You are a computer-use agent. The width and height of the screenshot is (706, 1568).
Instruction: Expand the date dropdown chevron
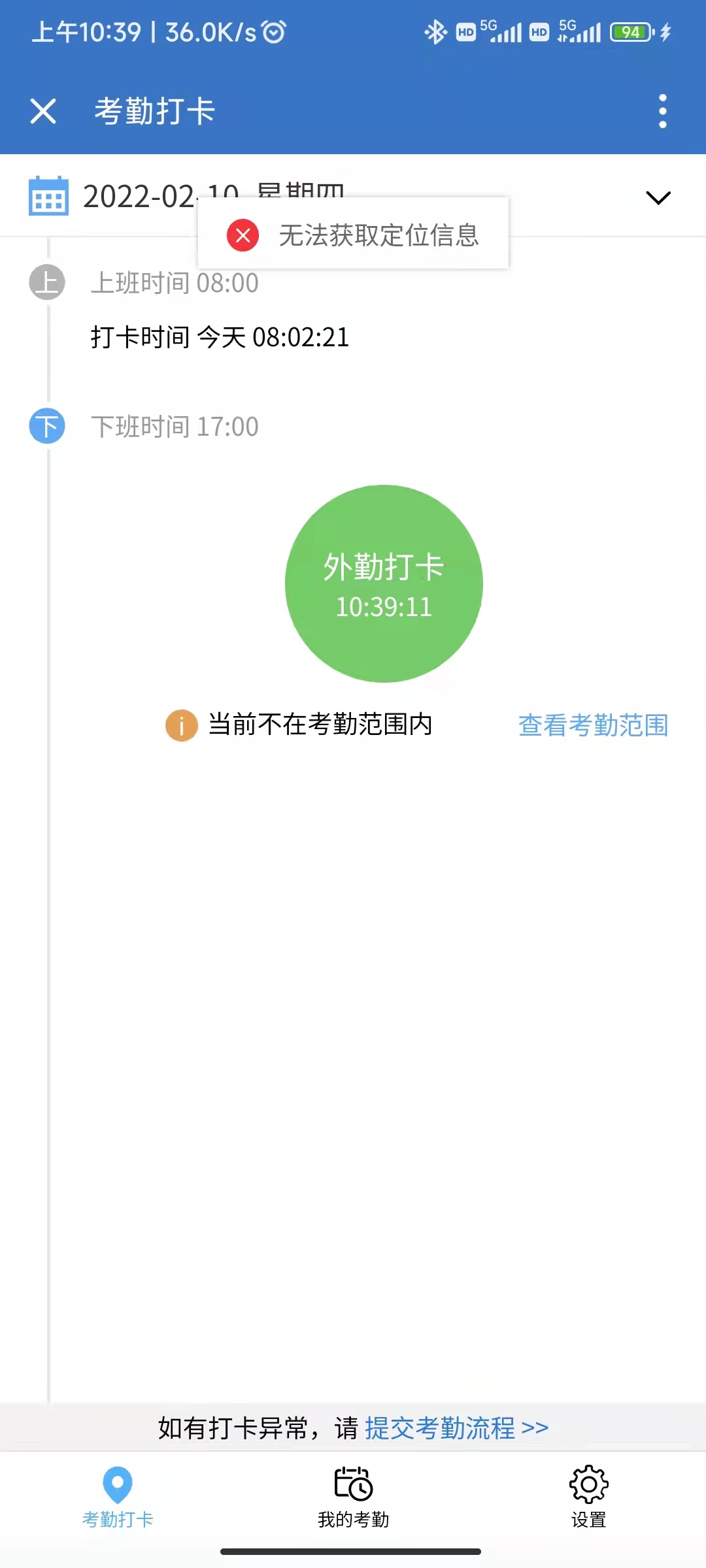[x=658, y=197]
